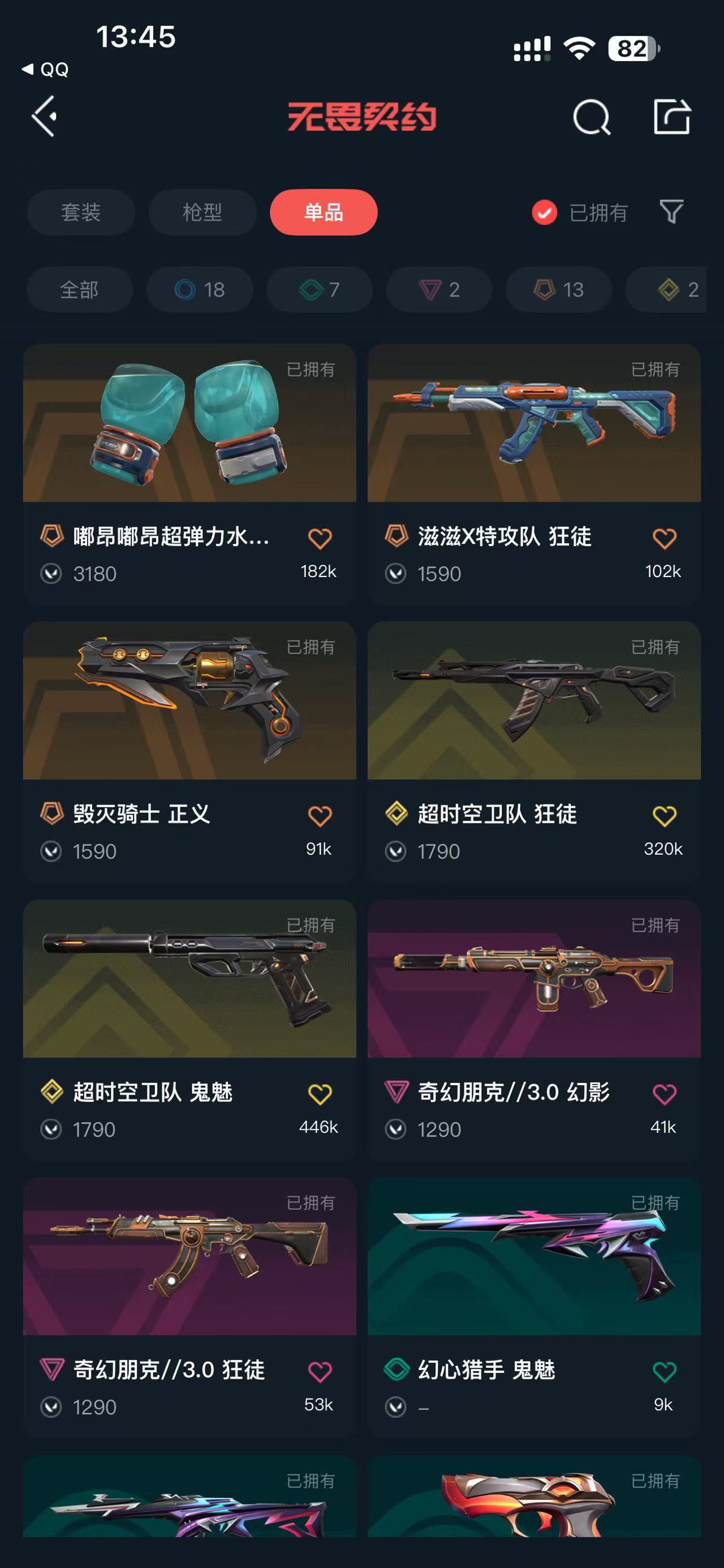Uncheck the 已拥有 filter checkbox
The image size is (724, 1568).
544,213
